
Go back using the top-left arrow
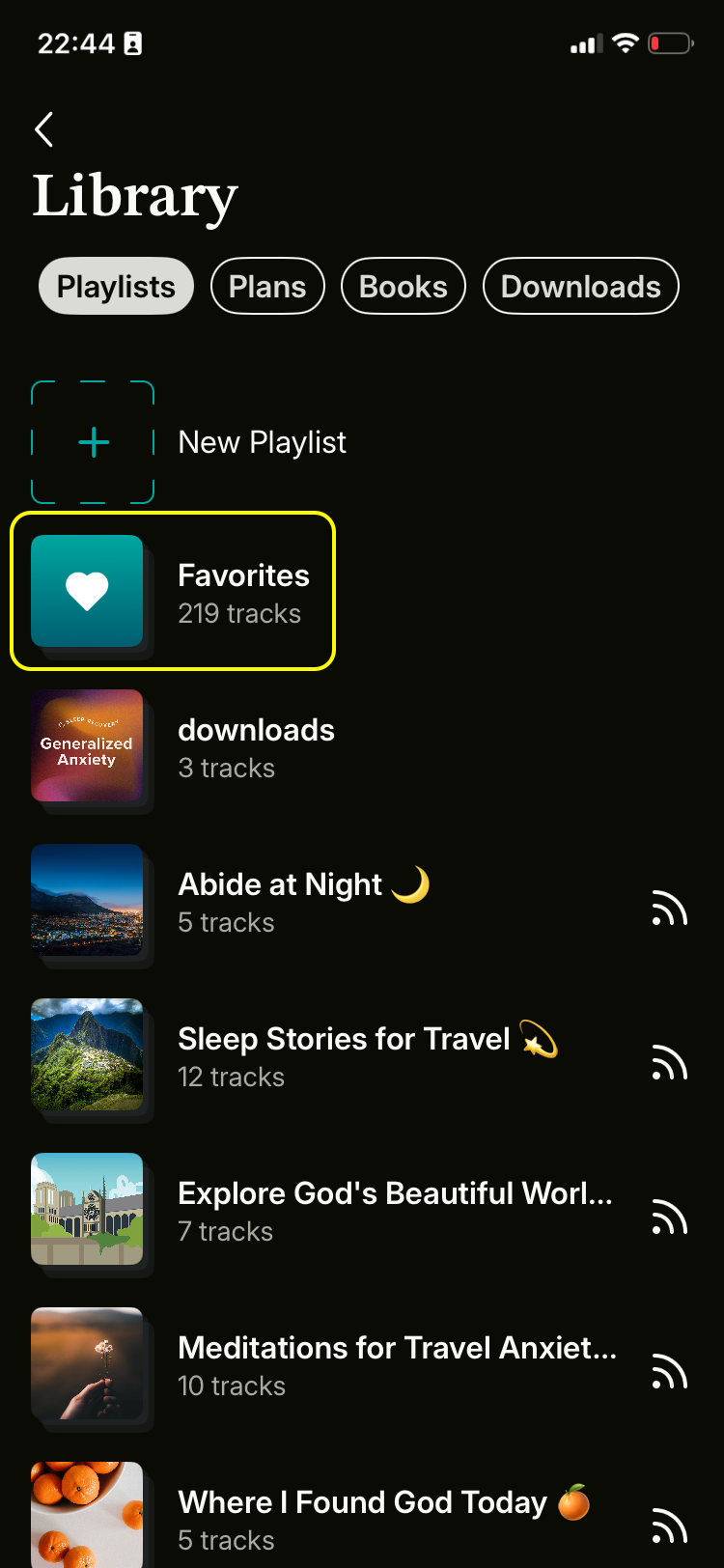43,129
